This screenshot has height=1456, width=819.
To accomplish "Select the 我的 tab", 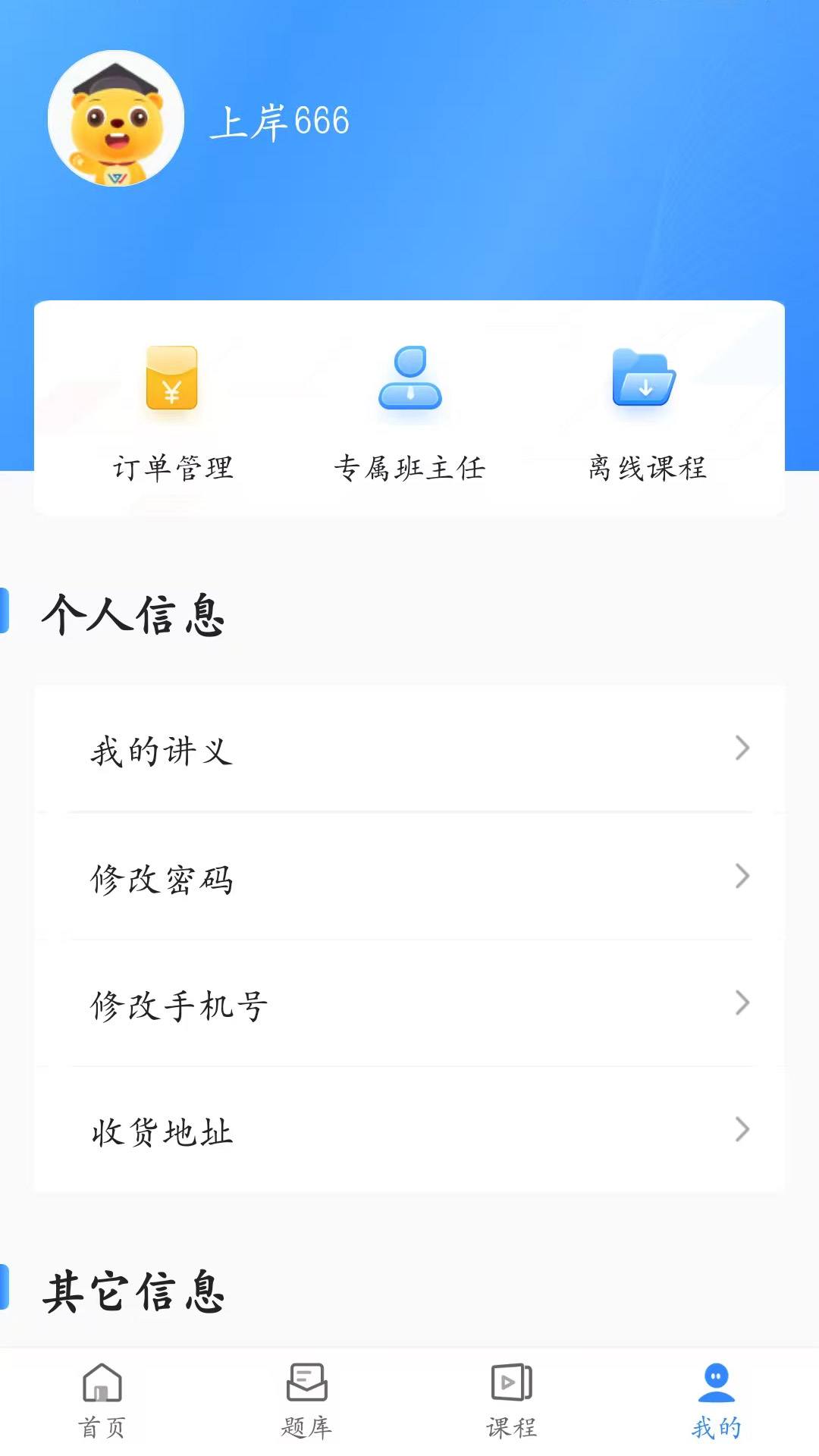I will [x=717, y=1401].
